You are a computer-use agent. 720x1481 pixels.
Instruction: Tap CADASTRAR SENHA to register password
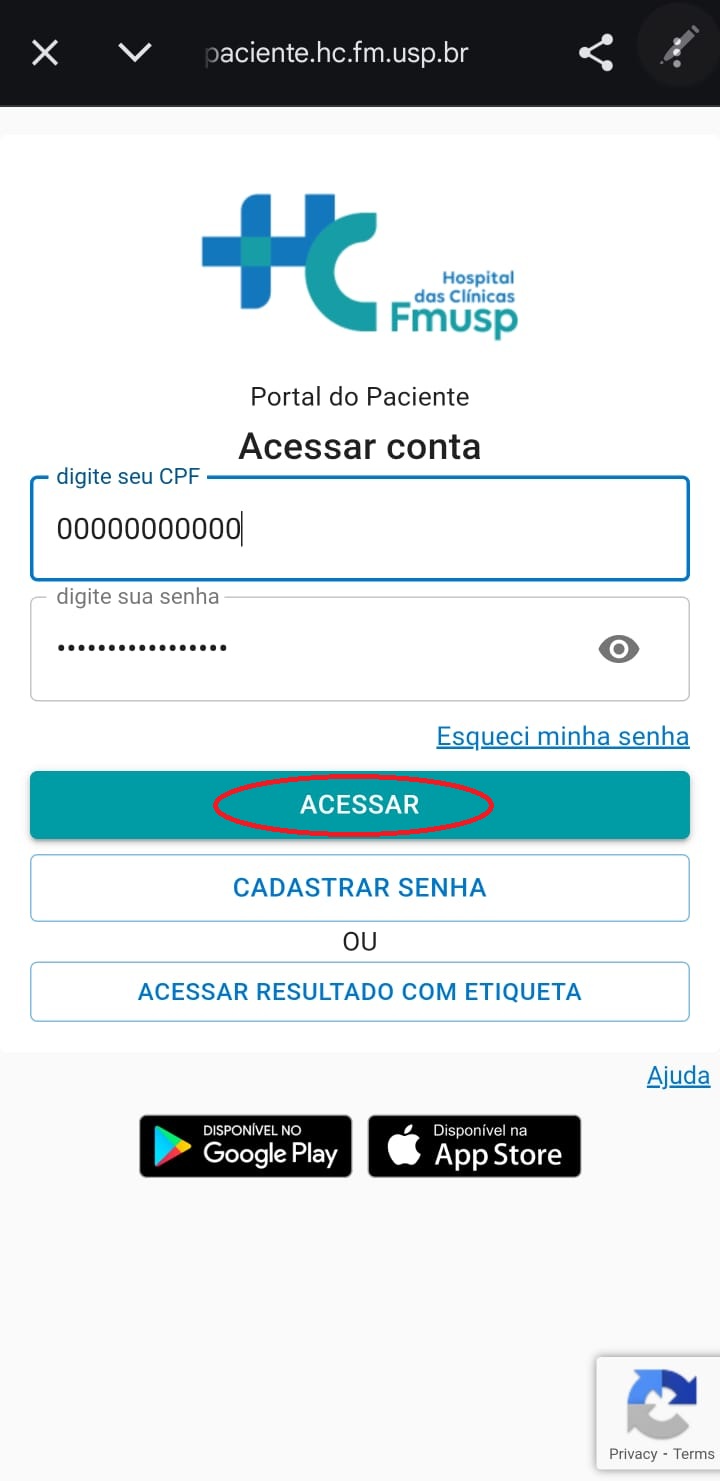[x=360, y=888]
